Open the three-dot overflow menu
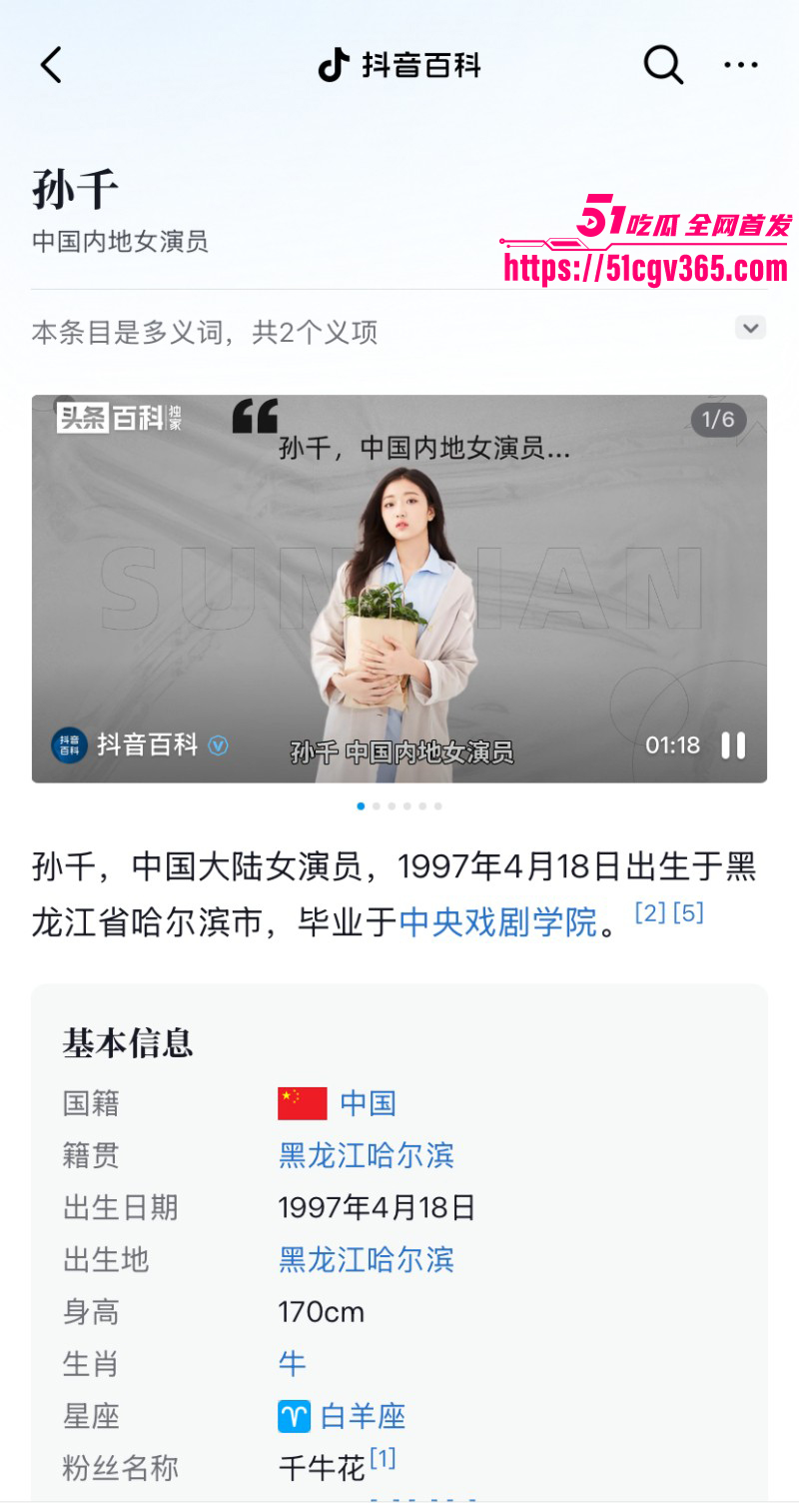This screenshot has width=799, height=1512. click(741, 66)
